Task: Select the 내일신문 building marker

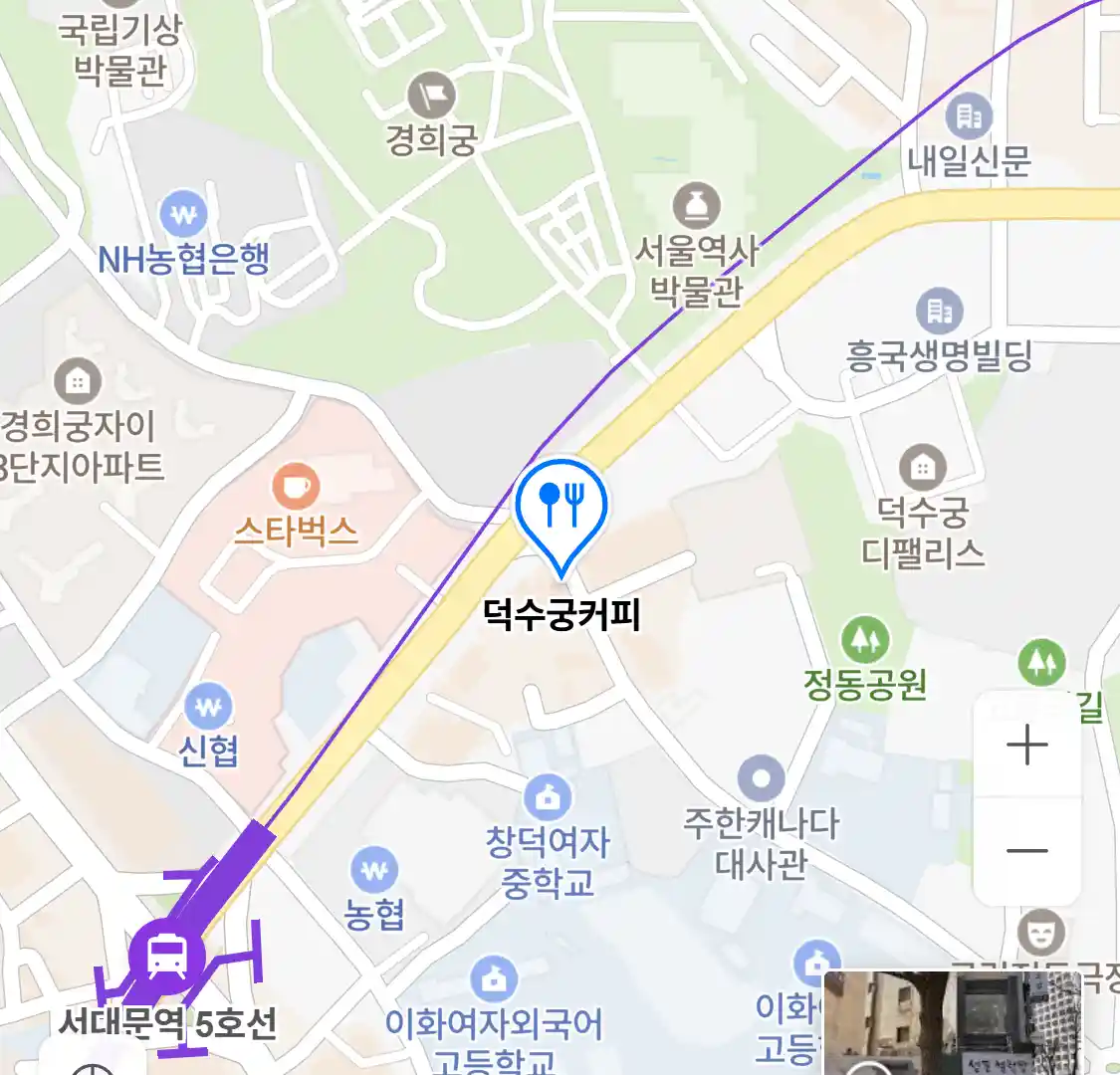Action: [969, 117]
